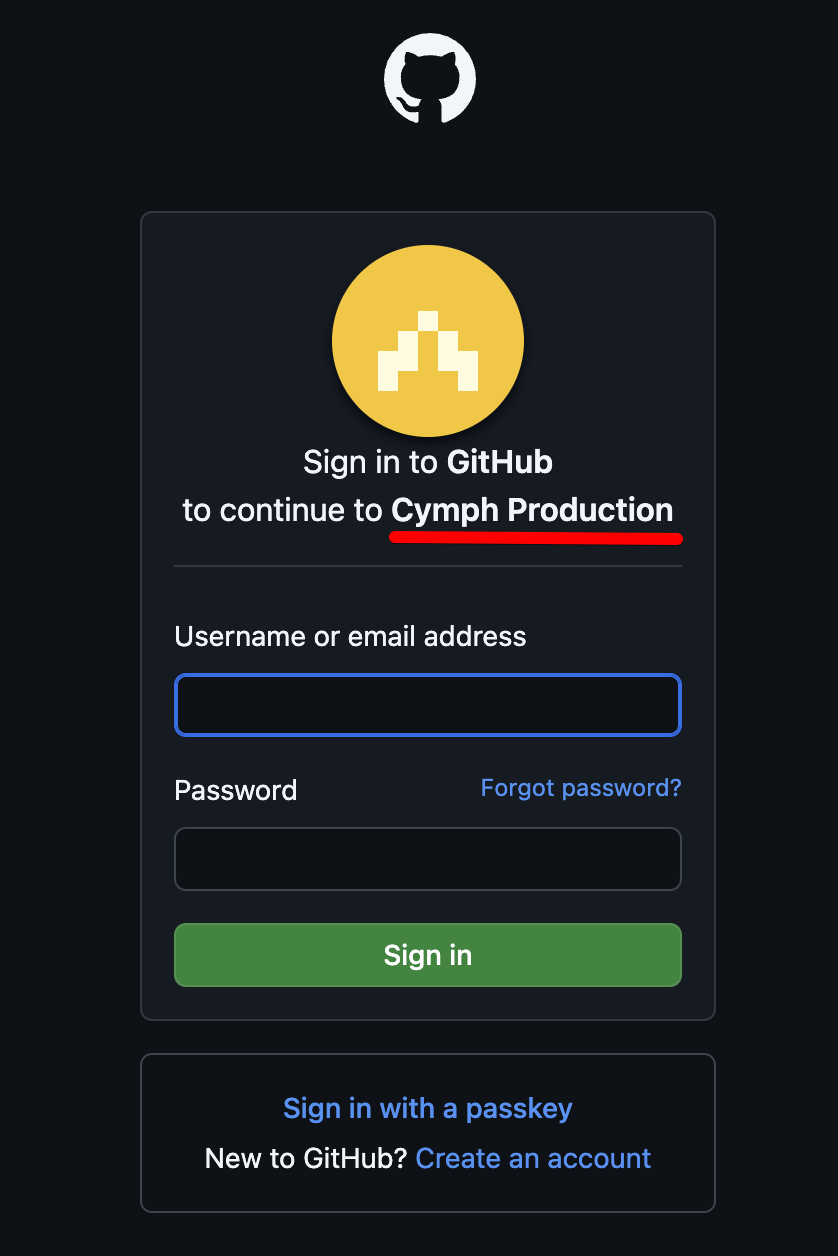
Task: Register a new GitHub account
Action: pos(533,1158)
